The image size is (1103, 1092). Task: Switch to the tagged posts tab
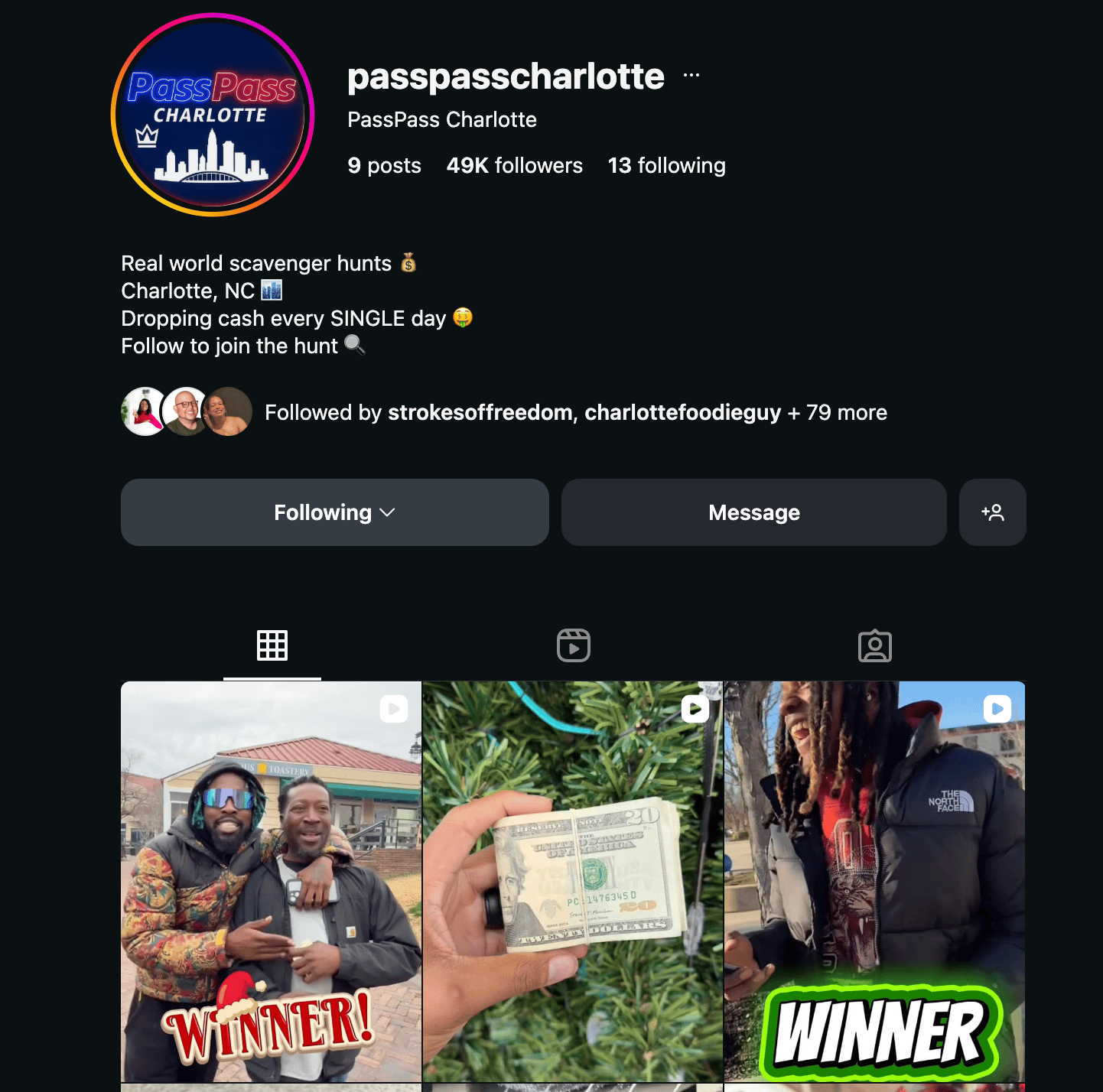(x=874, y=646)
